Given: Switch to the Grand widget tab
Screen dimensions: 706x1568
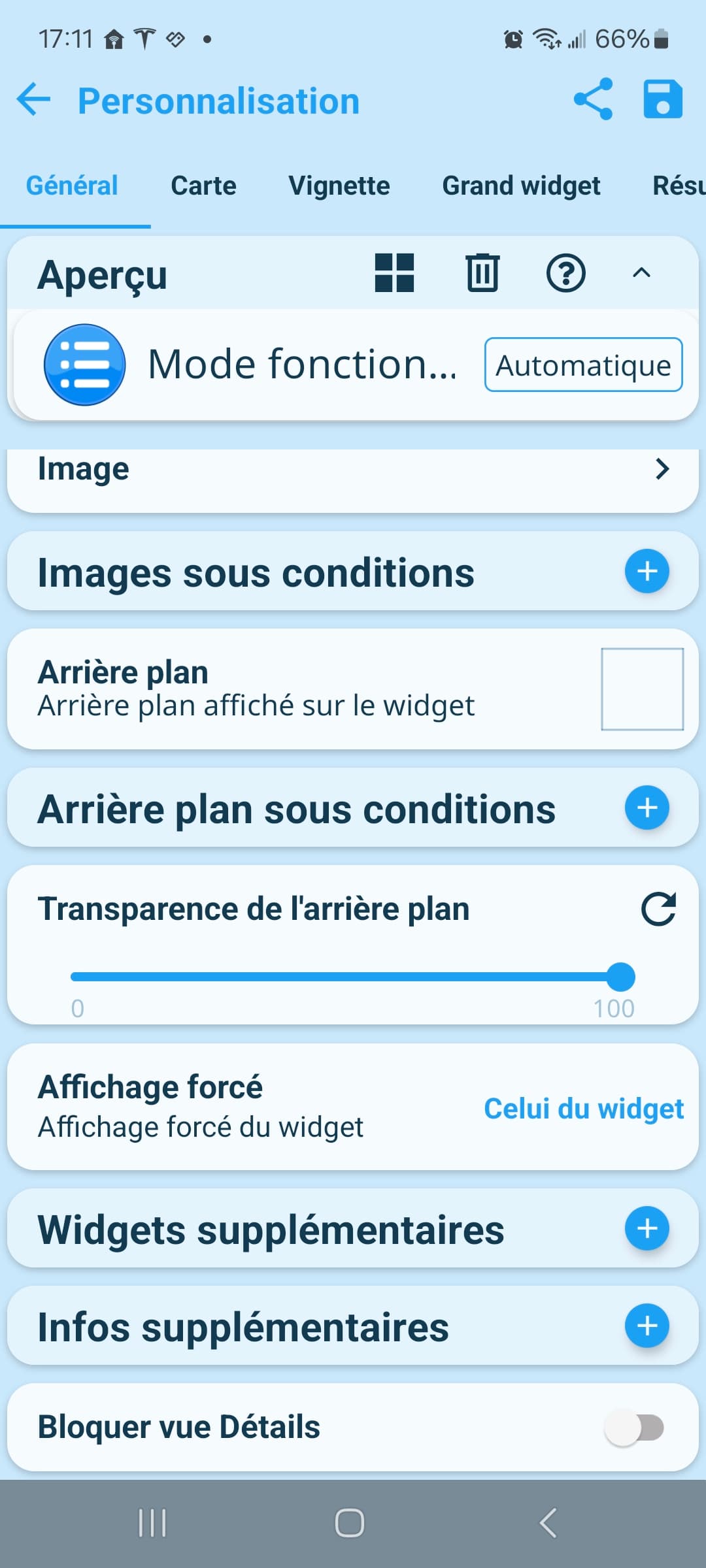Looking at the screenshot, I should (521, 185).
